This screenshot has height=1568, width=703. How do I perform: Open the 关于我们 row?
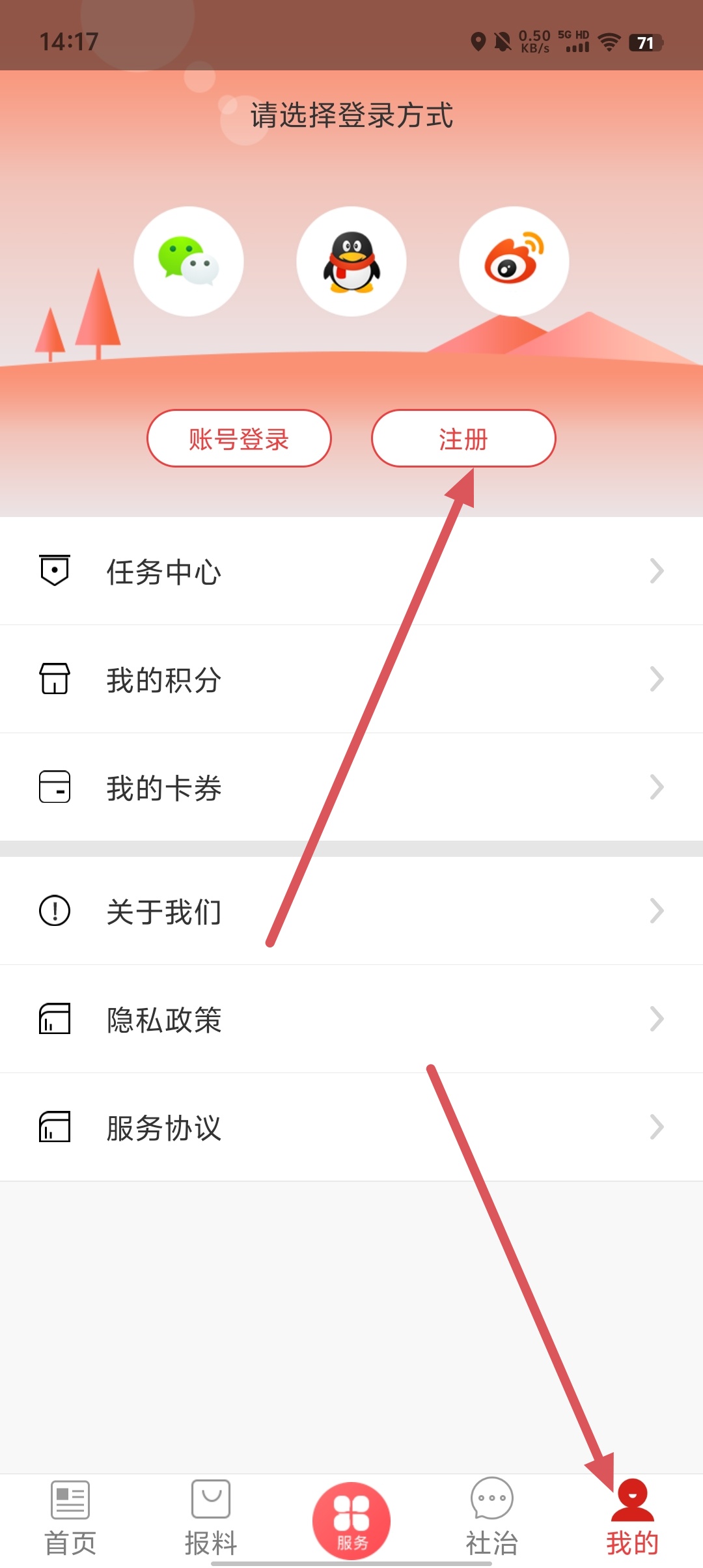click(x=351, y=911)
